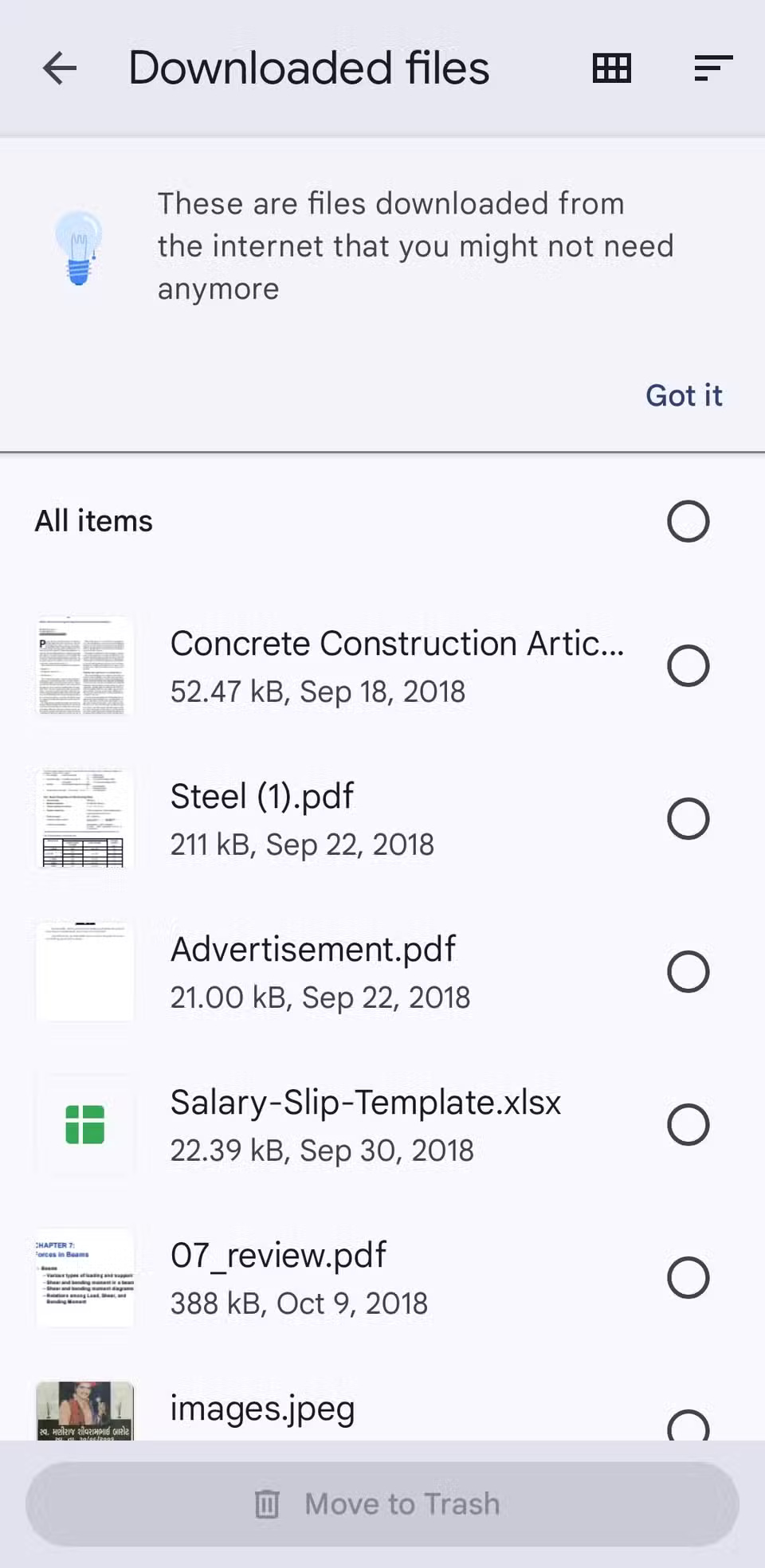
Task: Go back from Downloaded files
Action: (60, 68)
